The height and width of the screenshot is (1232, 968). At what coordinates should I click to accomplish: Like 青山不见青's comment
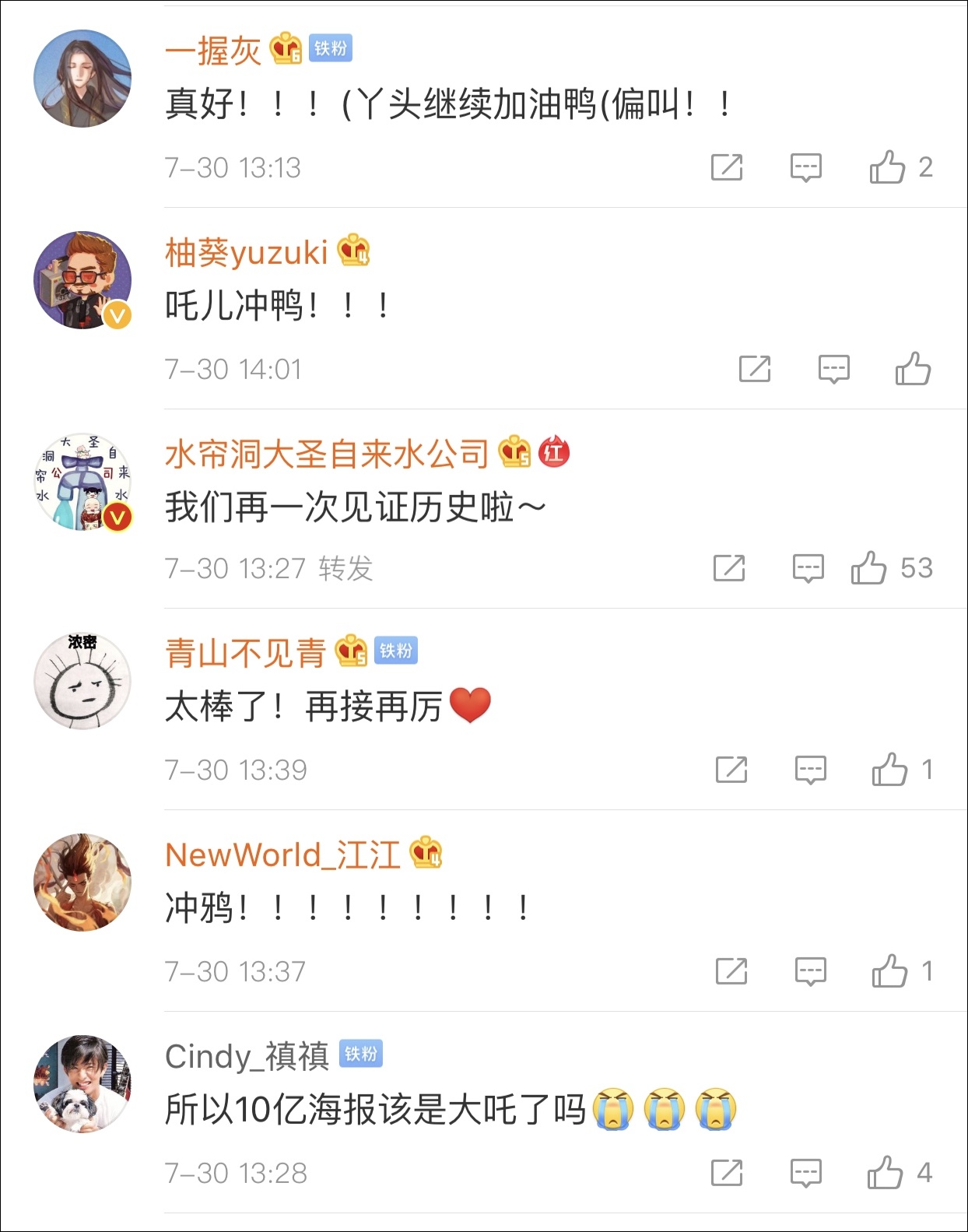click(889, 770)
